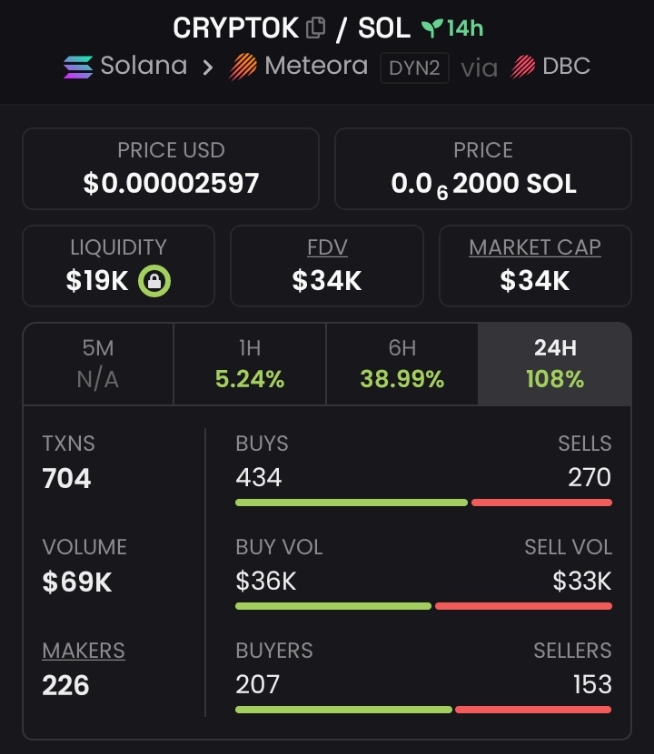Switch to the 5M timeframe tab
This screenshot has width=654, height=754.
point(98,364)
